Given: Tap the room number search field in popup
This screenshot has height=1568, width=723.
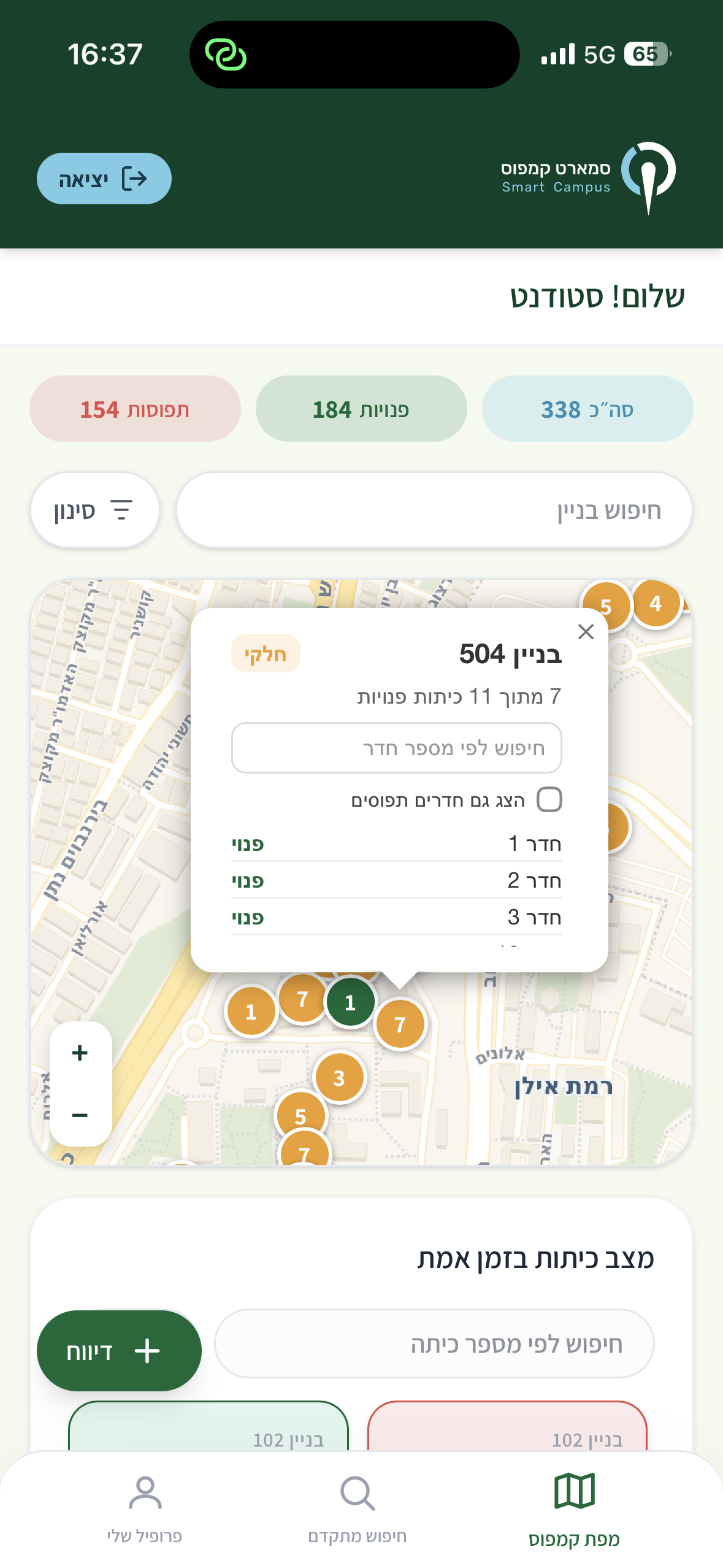Looking at the screenshot, I should [396, 748].
